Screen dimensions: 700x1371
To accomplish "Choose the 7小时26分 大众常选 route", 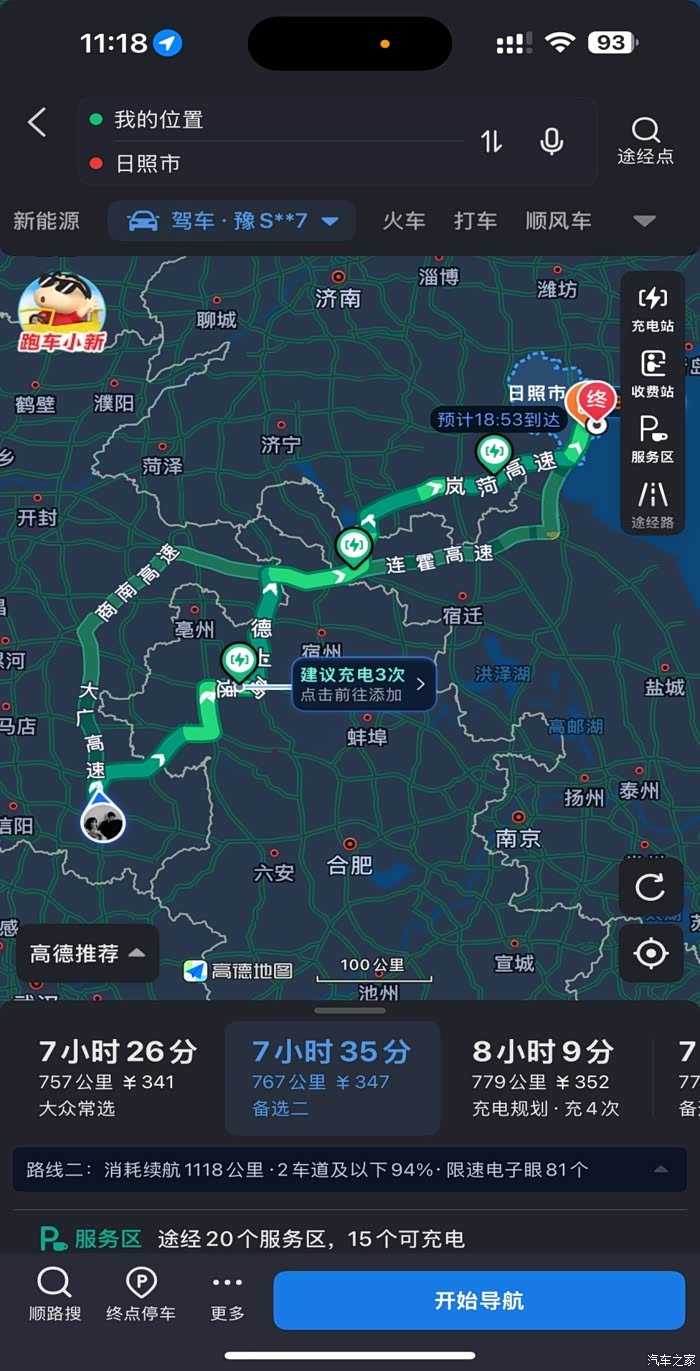I will [x=117, y=1078].
